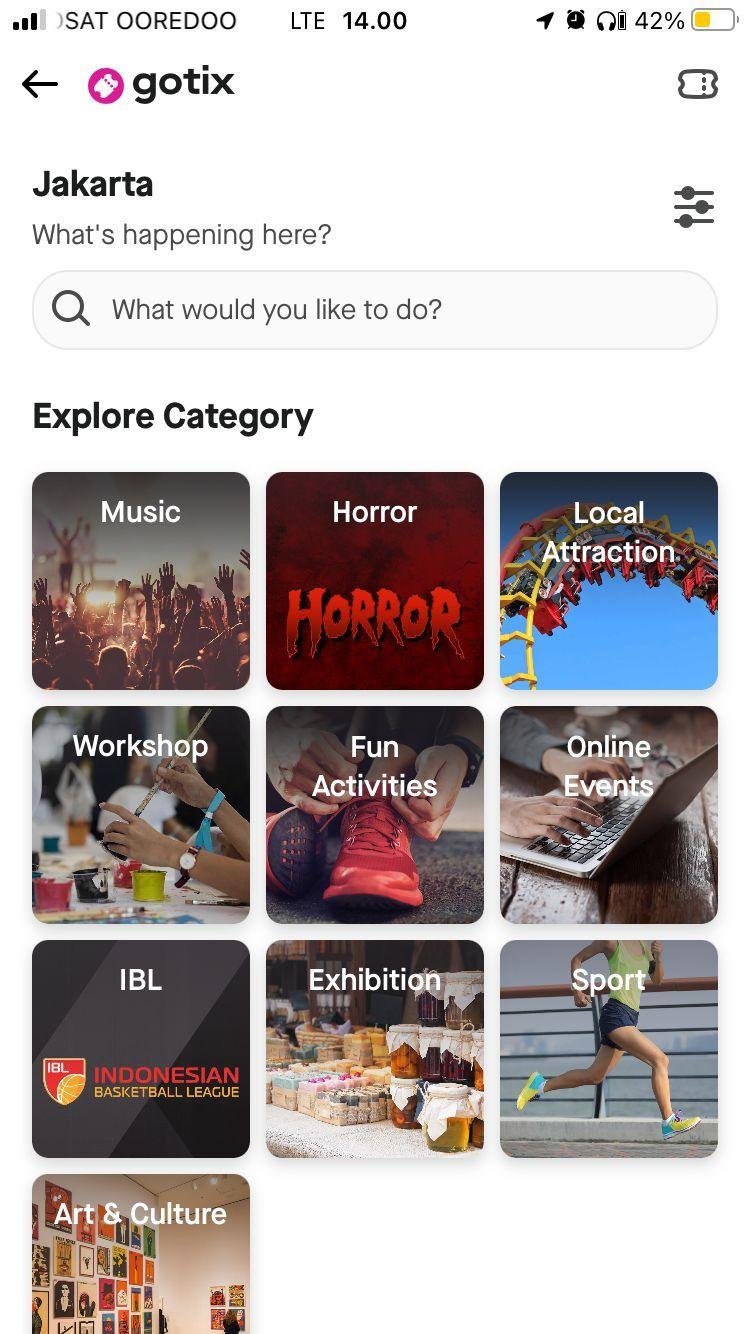Image resolution: width=750 pixels, height=1334 pixels.
Task: Browse the Horror category
Action: pyautogui.click(x=375, y=581)
